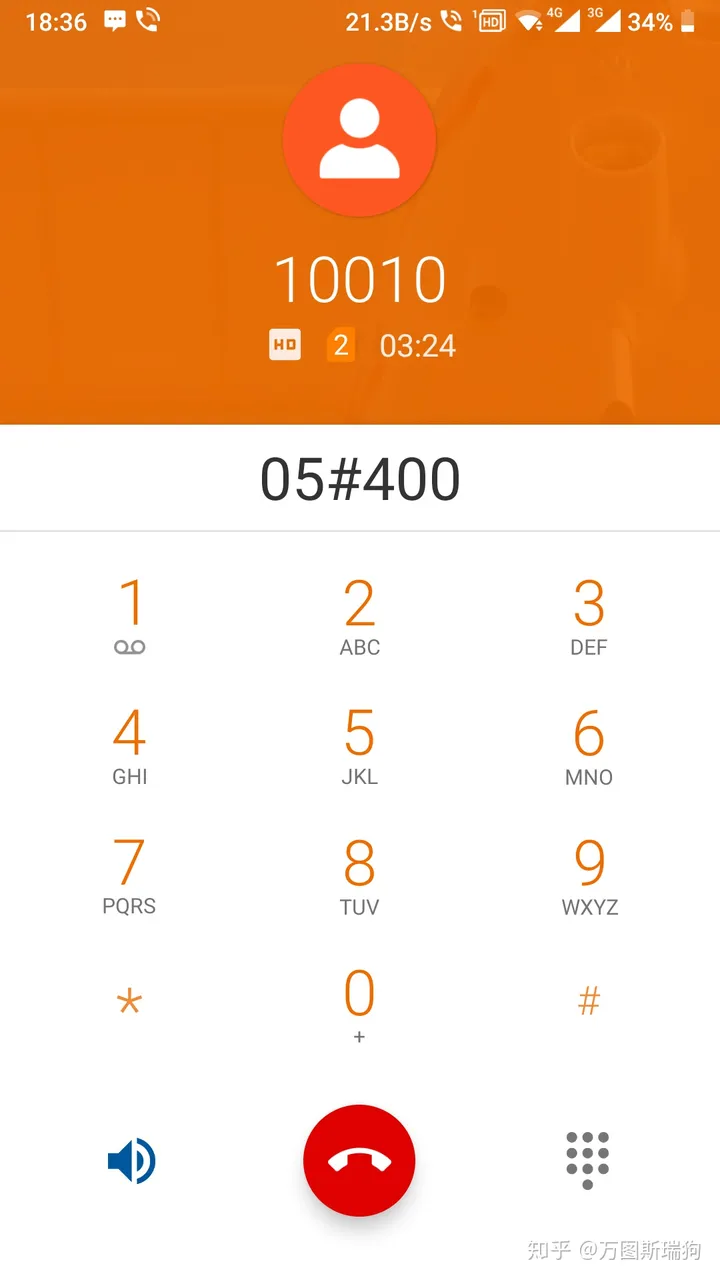End the call with 10010
Viewport: 720px width, 1280px height.
coord(359,1161)
